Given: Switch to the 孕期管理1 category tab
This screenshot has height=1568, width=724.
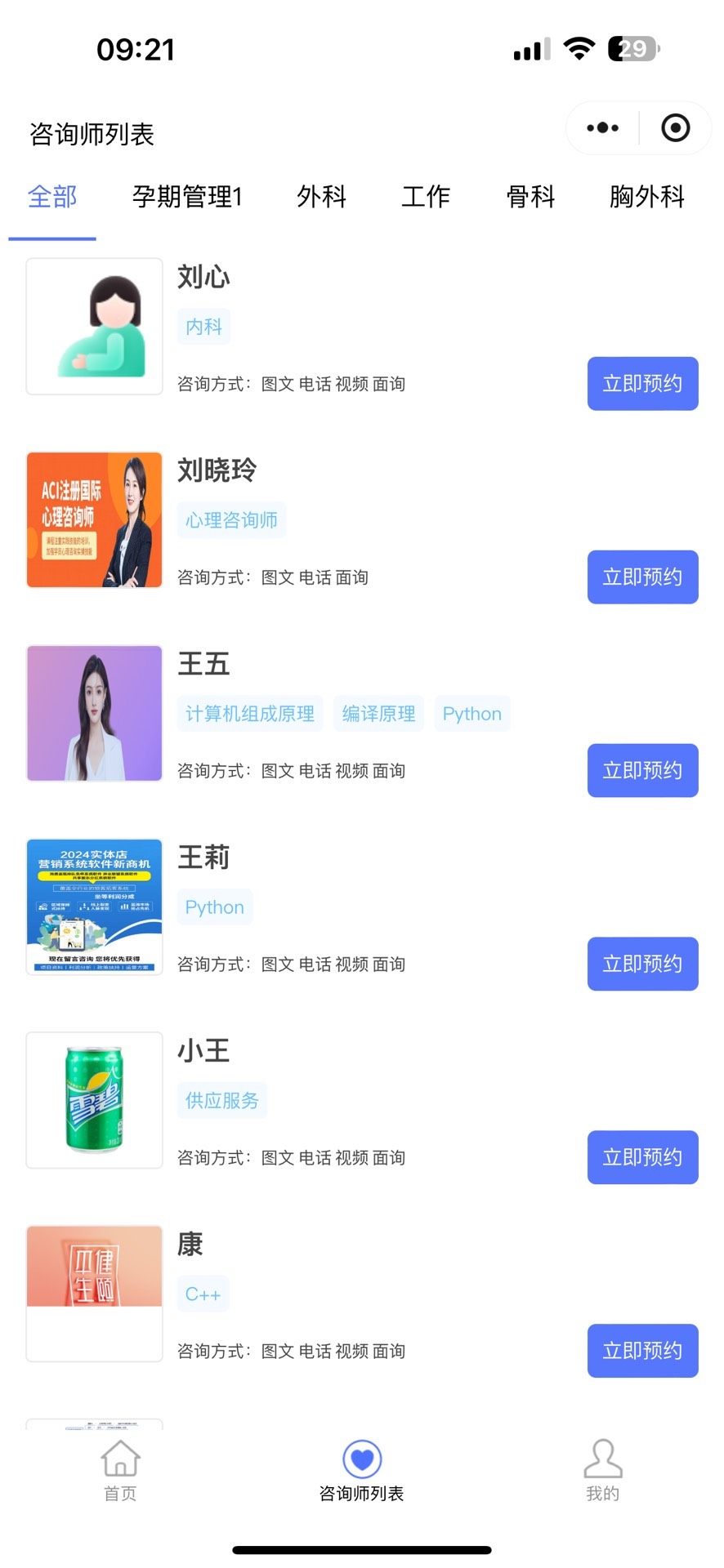Looking at the screenshot, I should (x=187, y=197).
